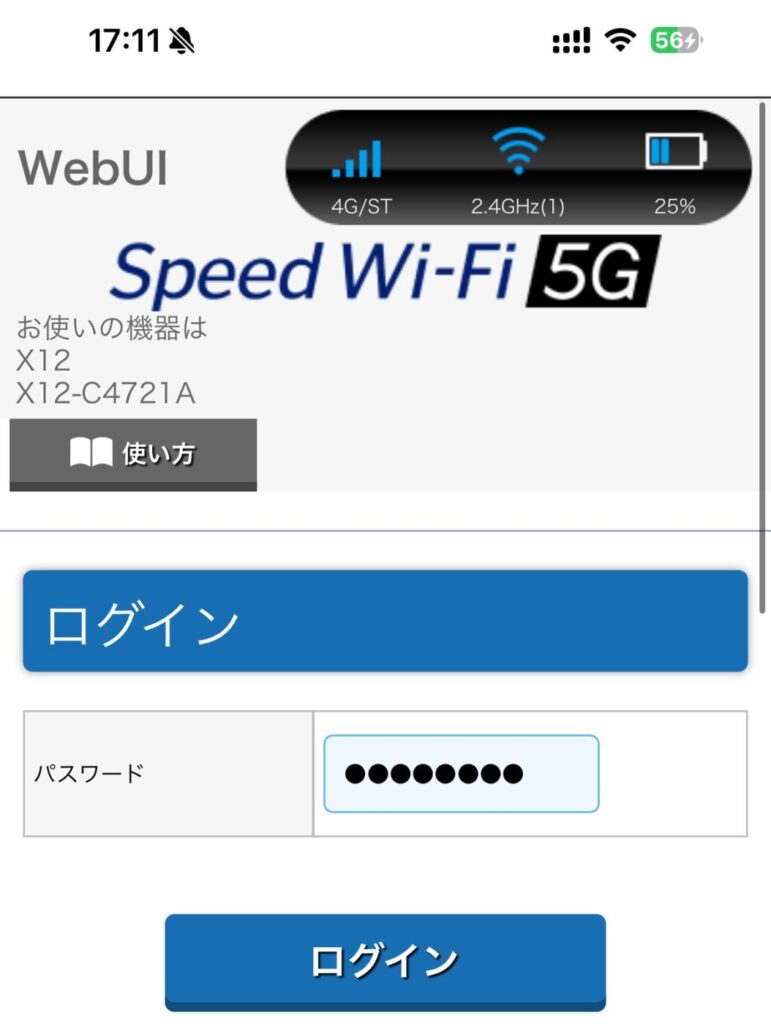Tap the blue ログイン login button
This screenshot has height=1024, width=771.
pos(385,961)
